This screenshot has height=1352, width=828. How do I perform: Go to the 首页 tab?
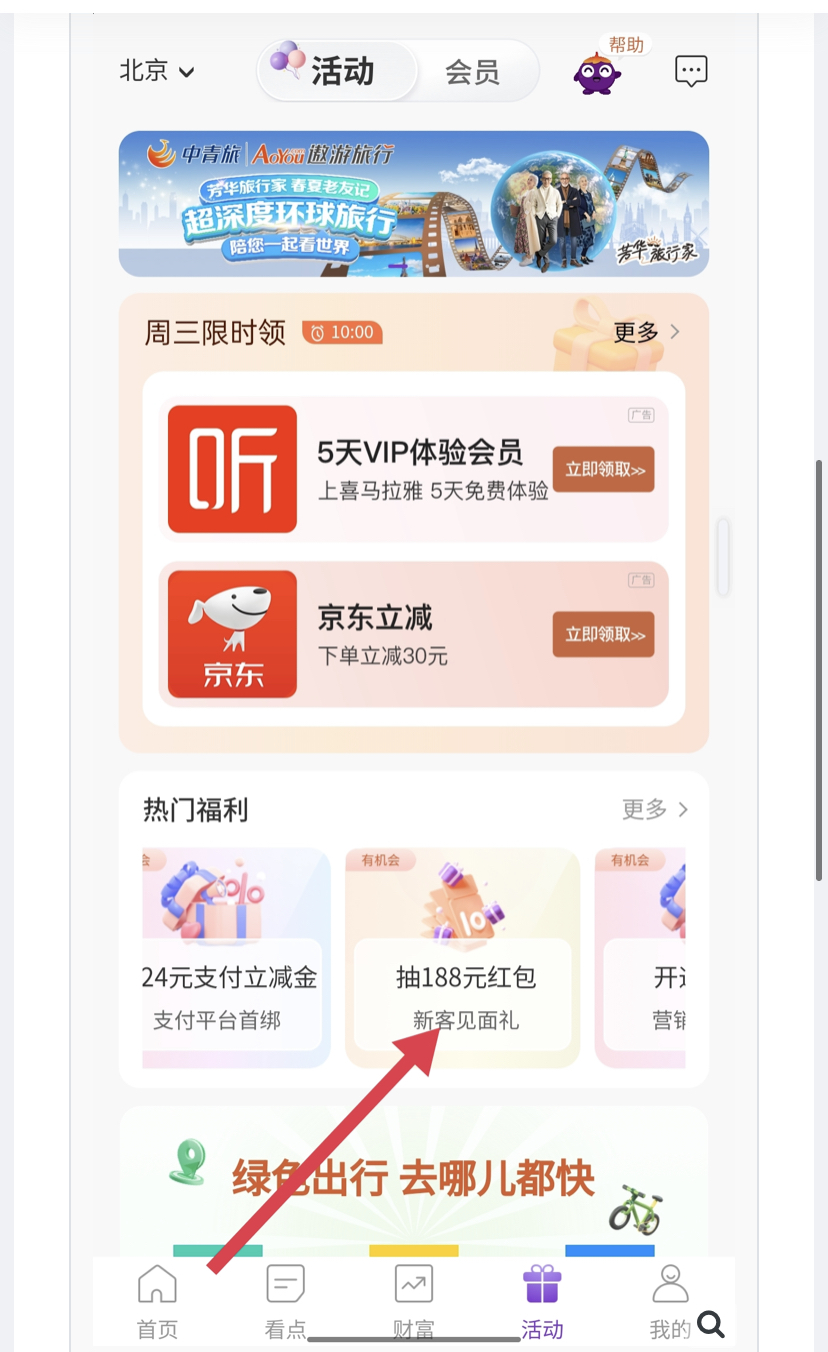[x=157, y=1302]
